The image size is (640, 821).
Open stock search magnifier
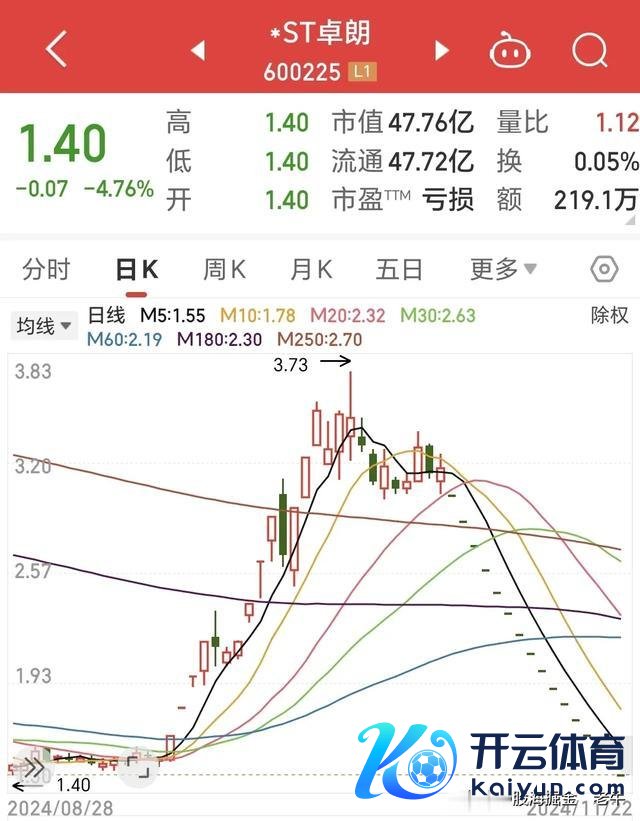[x=590, y=49]
